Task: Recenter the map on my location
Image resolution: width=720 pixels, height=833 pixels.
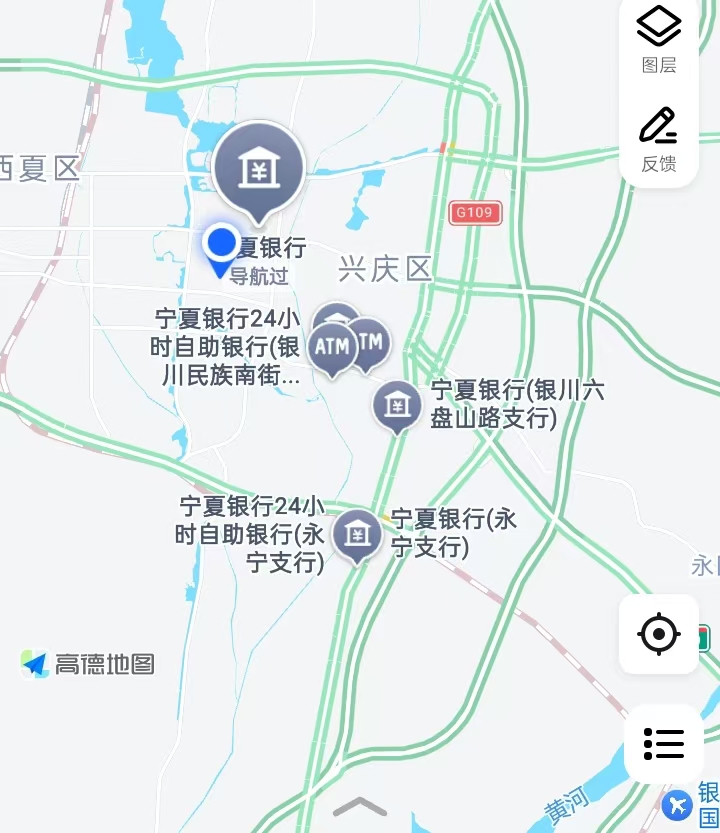Action: pos(659,634)
